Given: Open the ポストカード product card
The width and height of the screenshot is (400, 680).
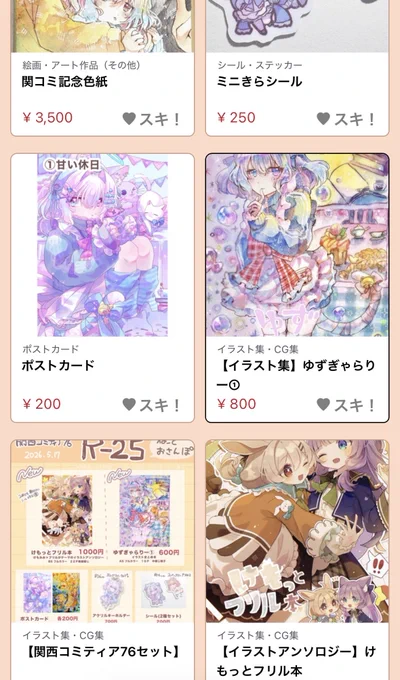Looking at the screenshot, I should point(102,288).
